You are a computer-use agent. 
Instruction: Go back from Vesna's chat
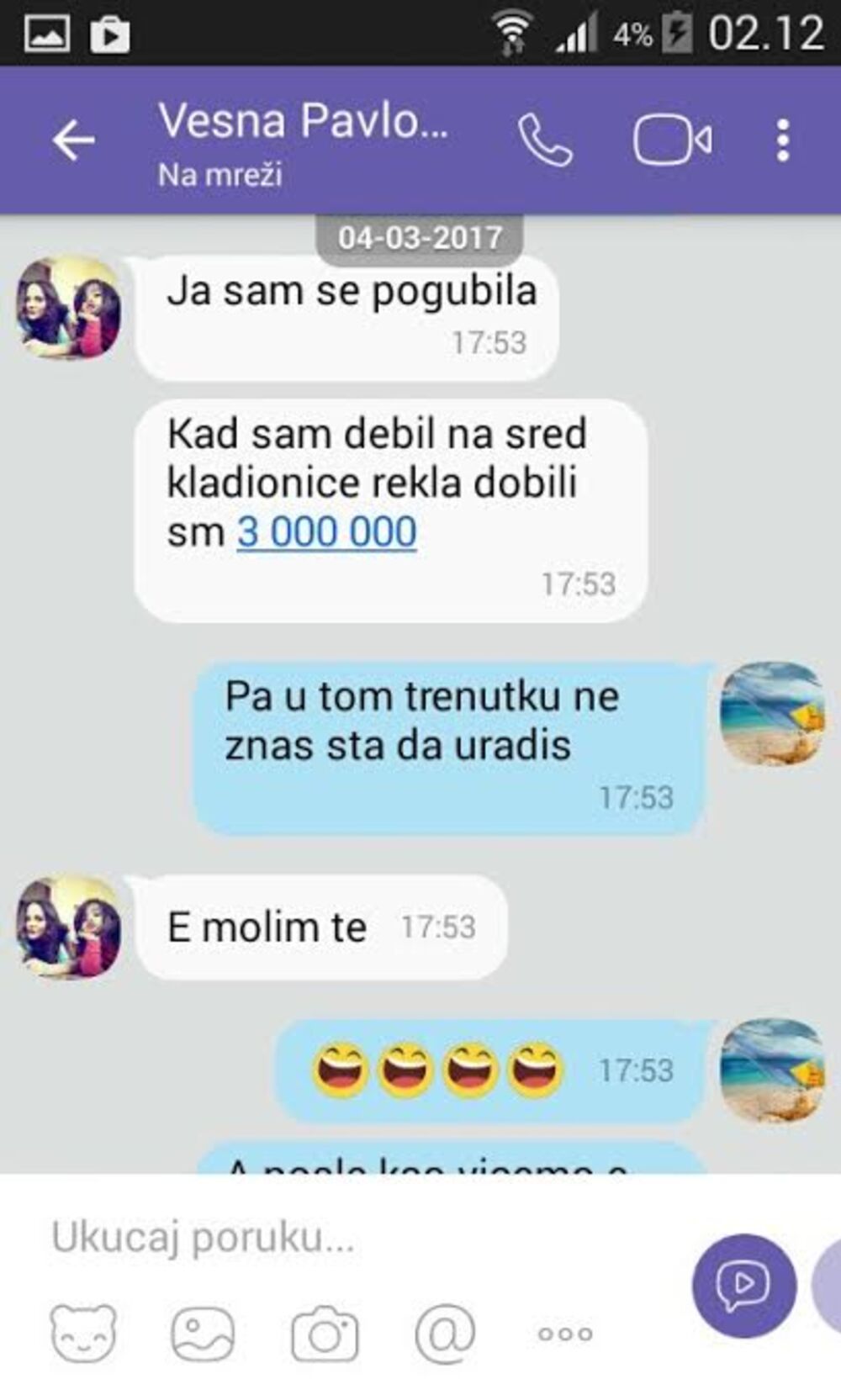coord(73,140)
